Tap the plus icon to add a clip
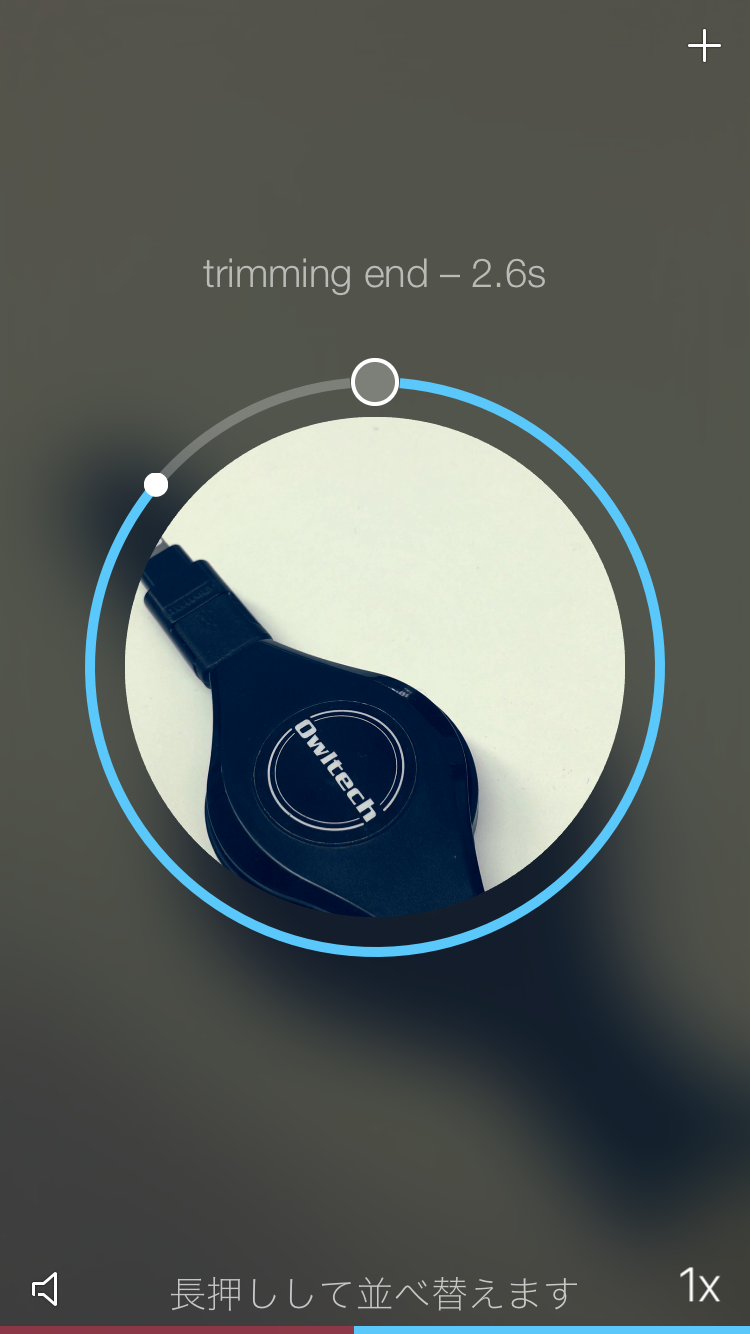750x1334 pixels. point(704,46)
